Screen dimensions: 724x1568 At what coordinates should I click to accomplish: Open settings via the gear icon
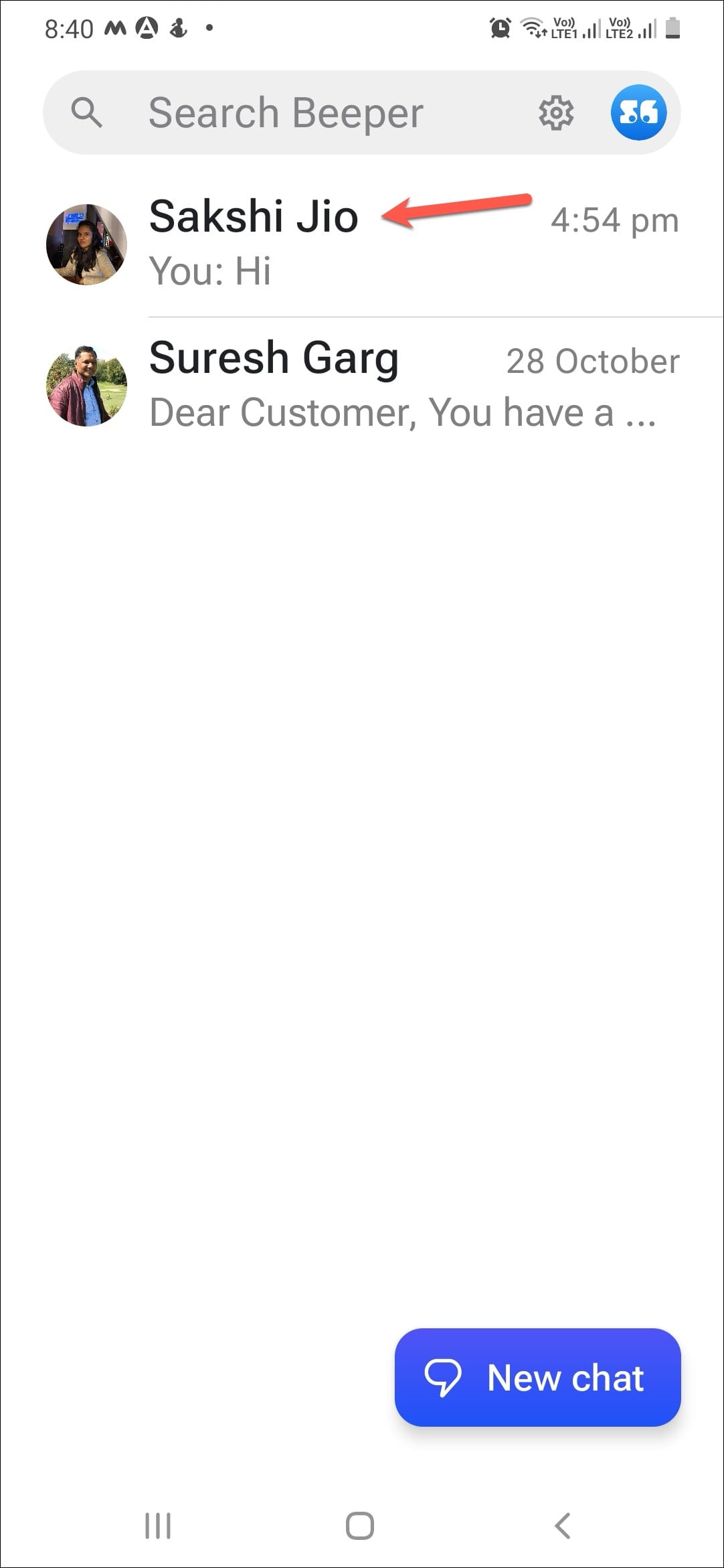556,112
